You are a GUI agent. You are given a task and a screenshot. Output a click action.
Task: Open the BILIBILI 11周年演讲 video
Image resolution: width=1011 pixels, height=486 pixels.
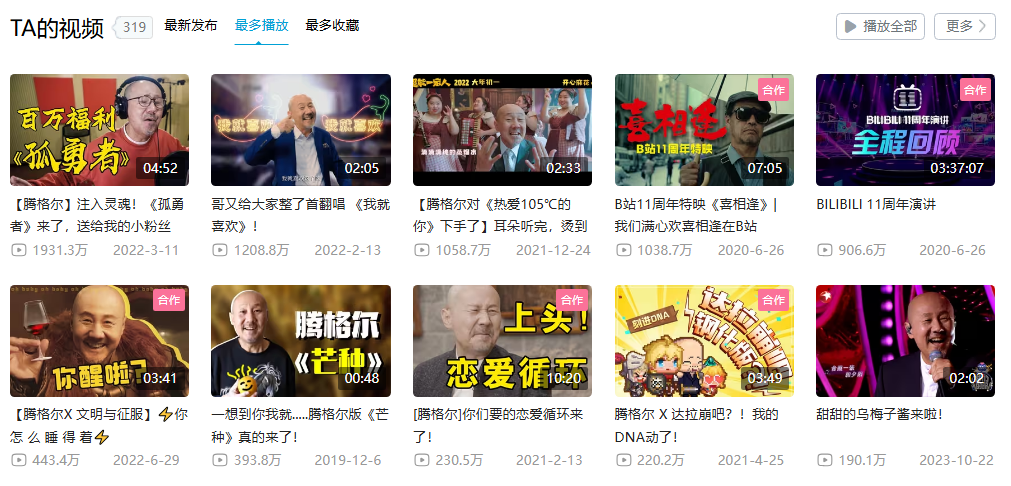[x=905, y=130]
